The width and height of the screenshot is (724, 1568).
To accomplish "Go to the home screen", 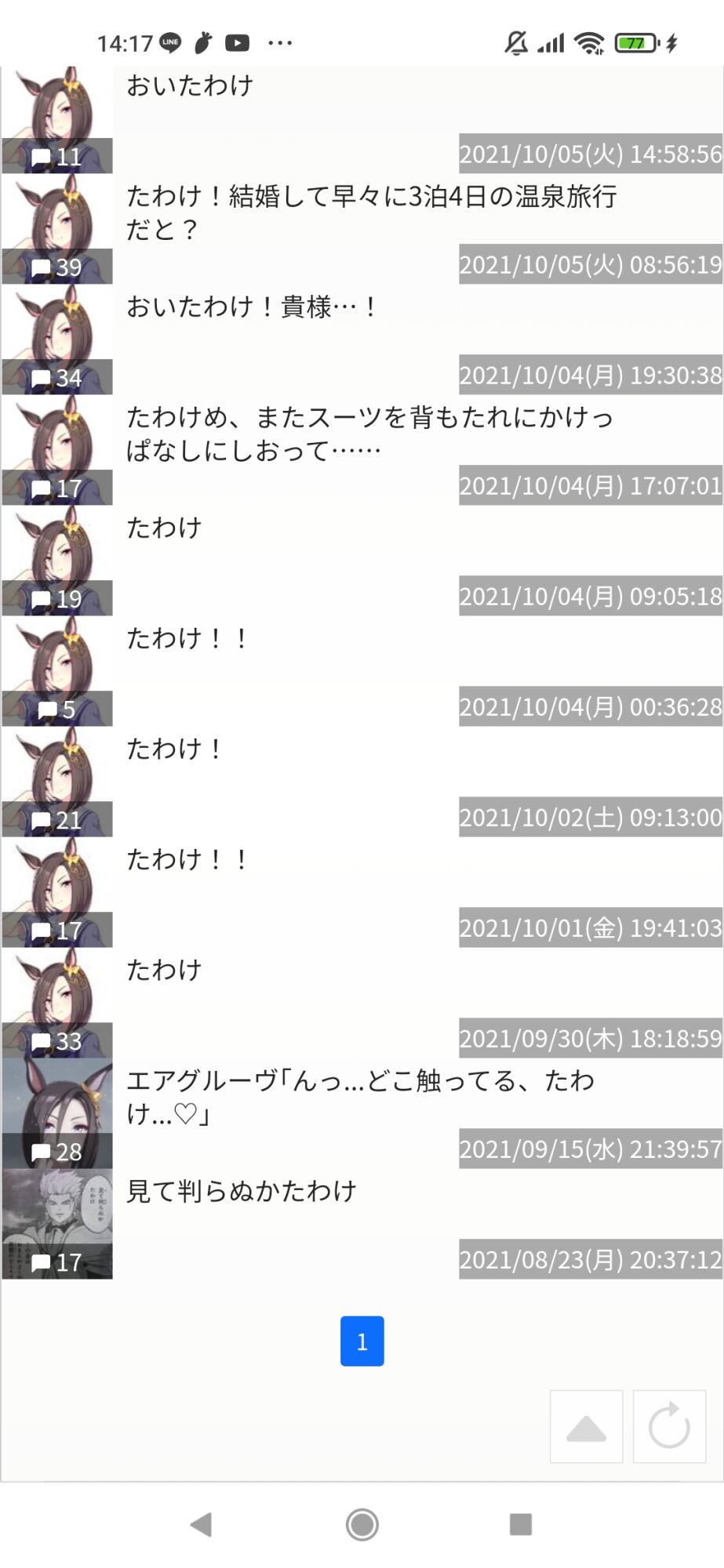I will pos(362,1525).
